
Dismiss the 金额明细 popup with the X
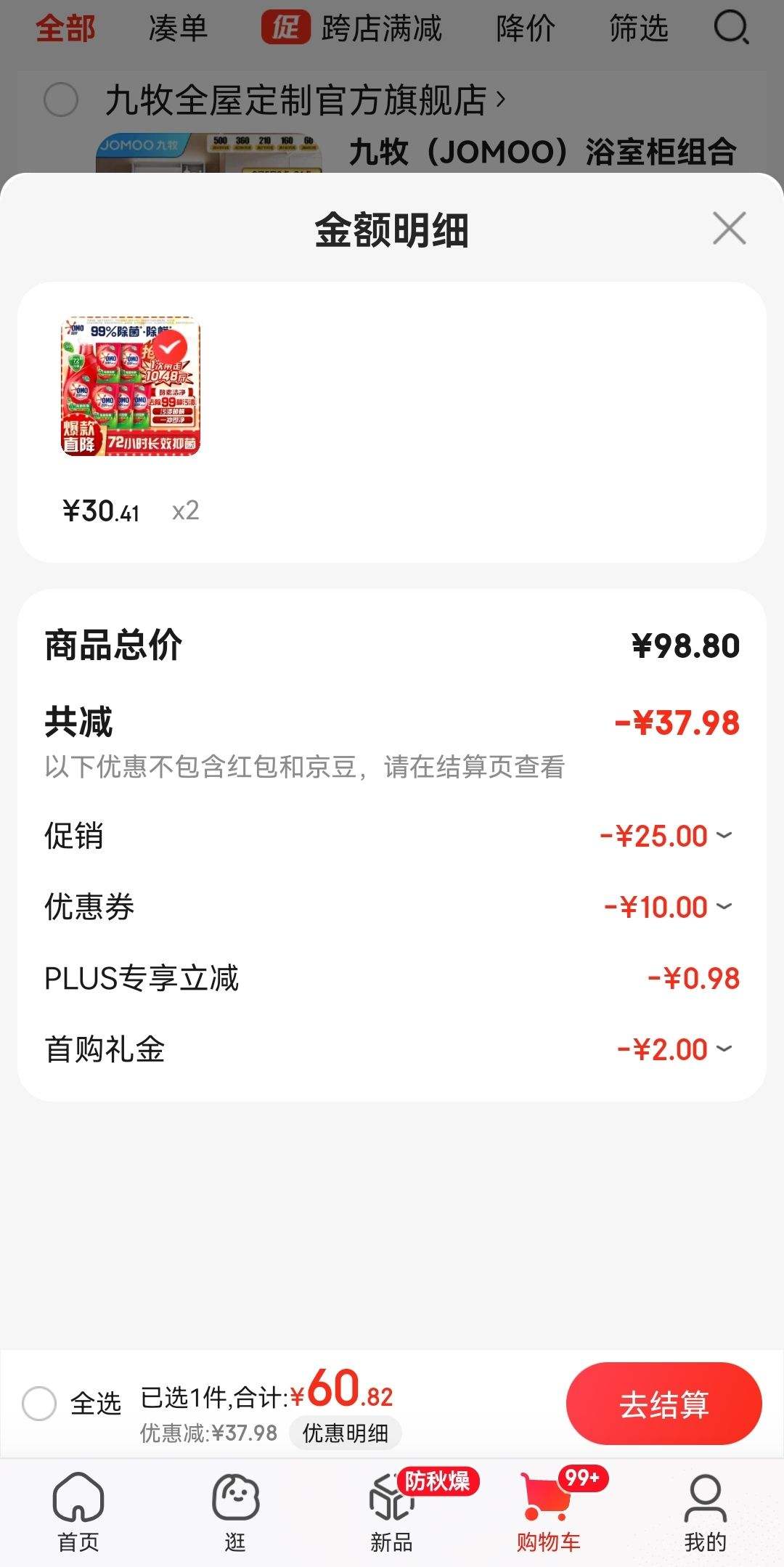[x=730, y=229]
